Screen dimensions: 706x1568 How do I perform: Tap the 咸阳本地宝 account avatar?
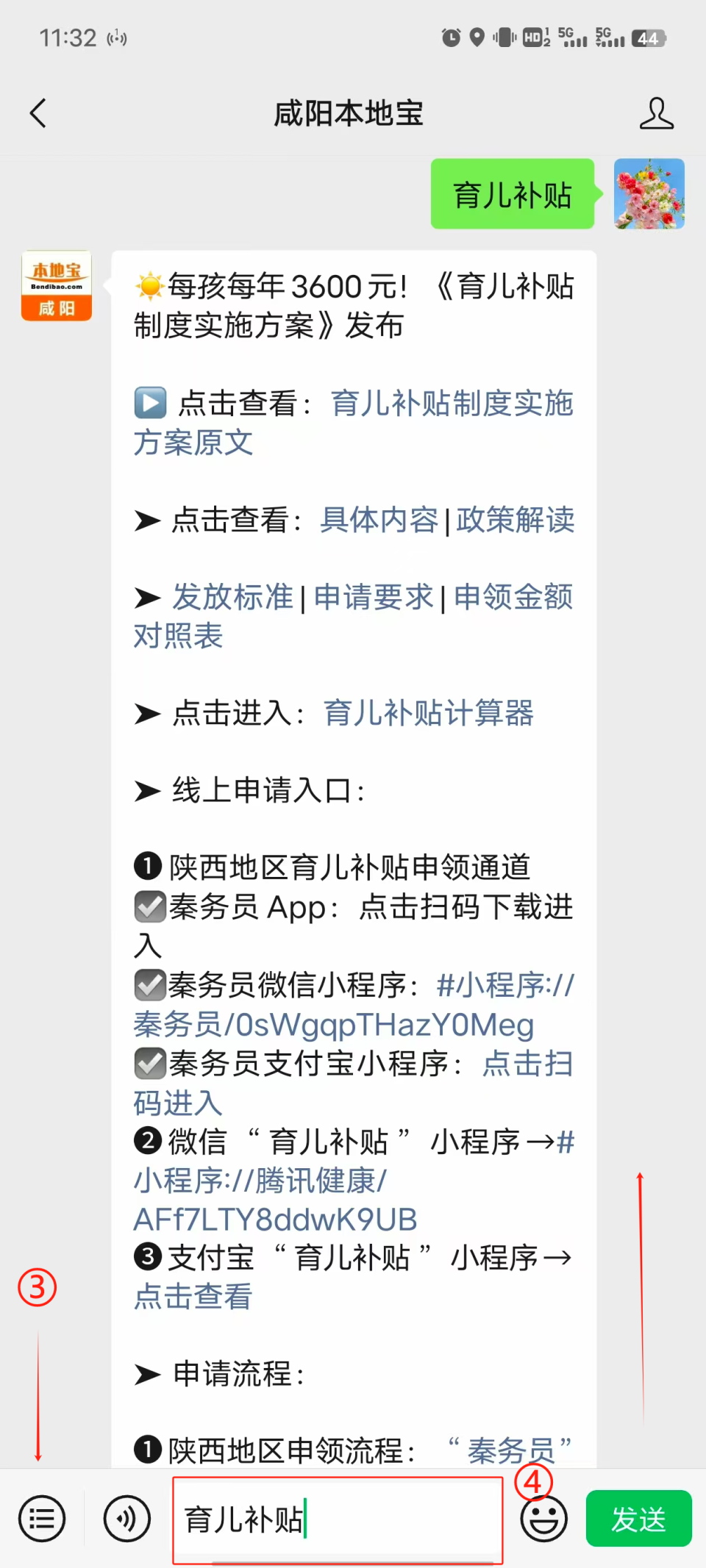click(56, 285)
